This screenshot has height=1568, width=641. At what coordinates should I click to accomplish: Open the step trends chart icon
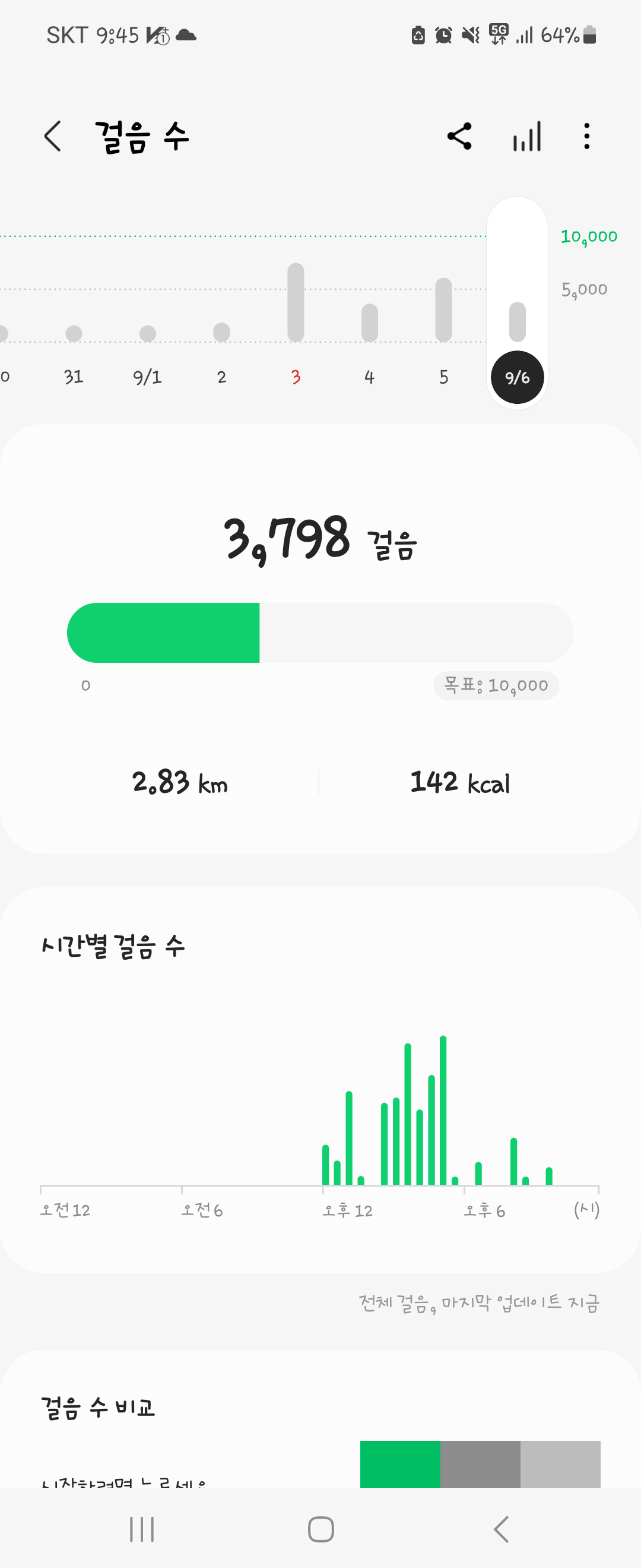tap(526, 137)
